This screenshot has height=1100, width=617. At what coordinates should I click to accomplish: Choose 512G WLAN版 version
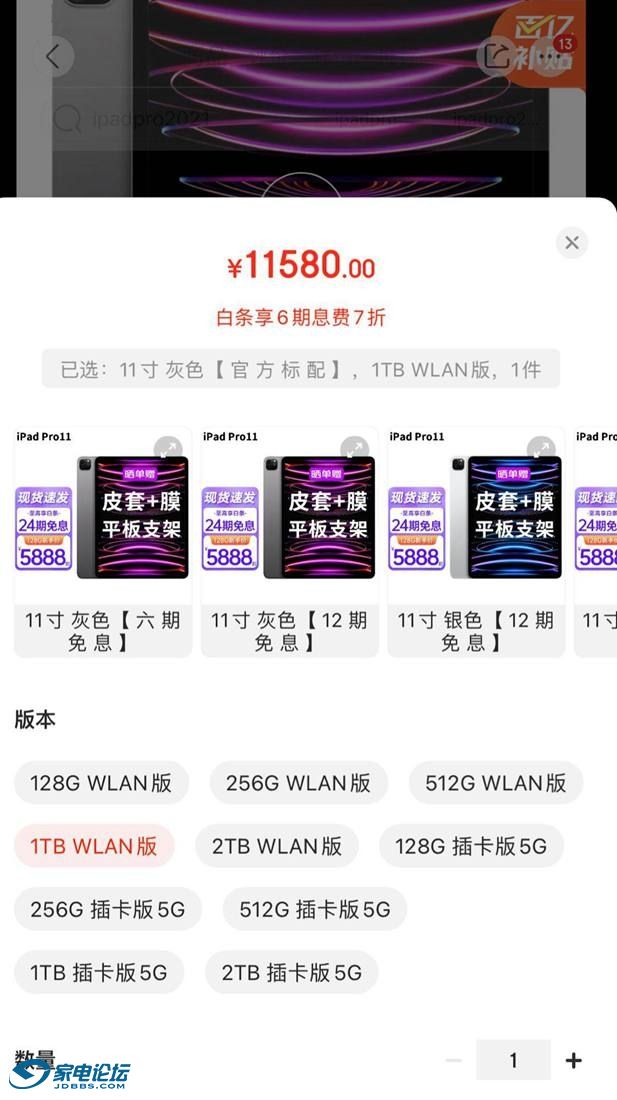click(x=495, y=783)
